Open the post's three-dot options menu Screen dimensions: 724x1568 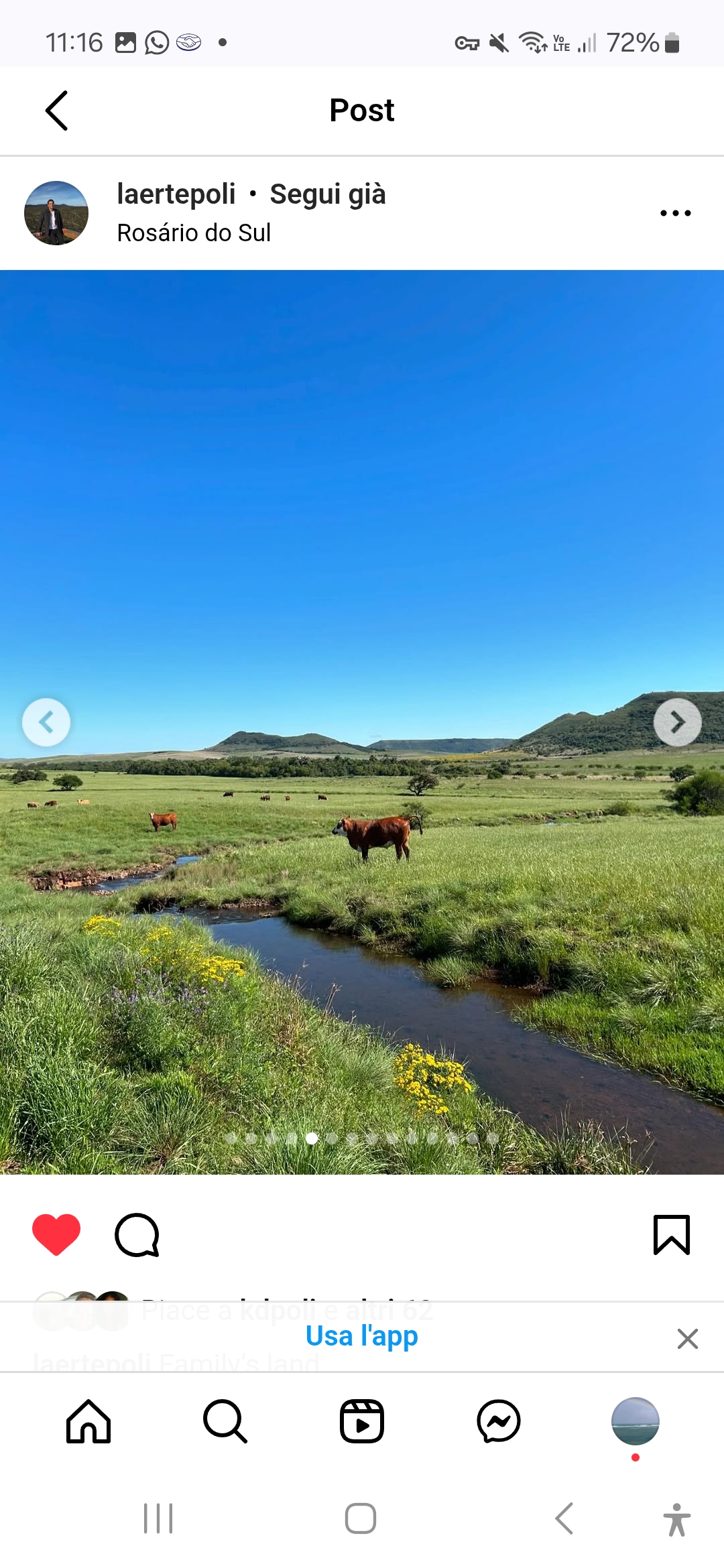click(x=675, y=213)
